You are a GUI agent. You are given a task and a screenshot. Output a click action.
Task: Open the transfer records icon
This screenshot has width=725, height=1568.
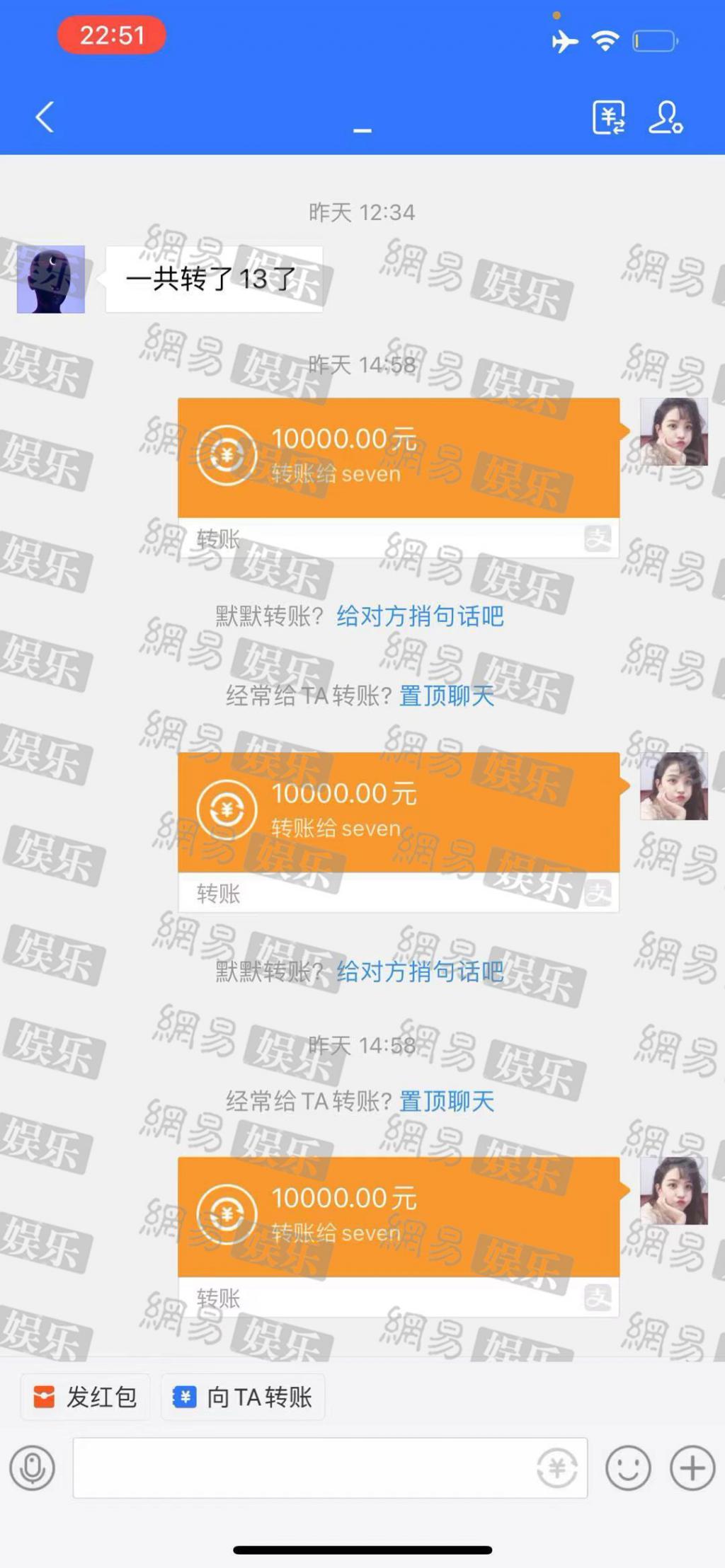coord(608,117)
